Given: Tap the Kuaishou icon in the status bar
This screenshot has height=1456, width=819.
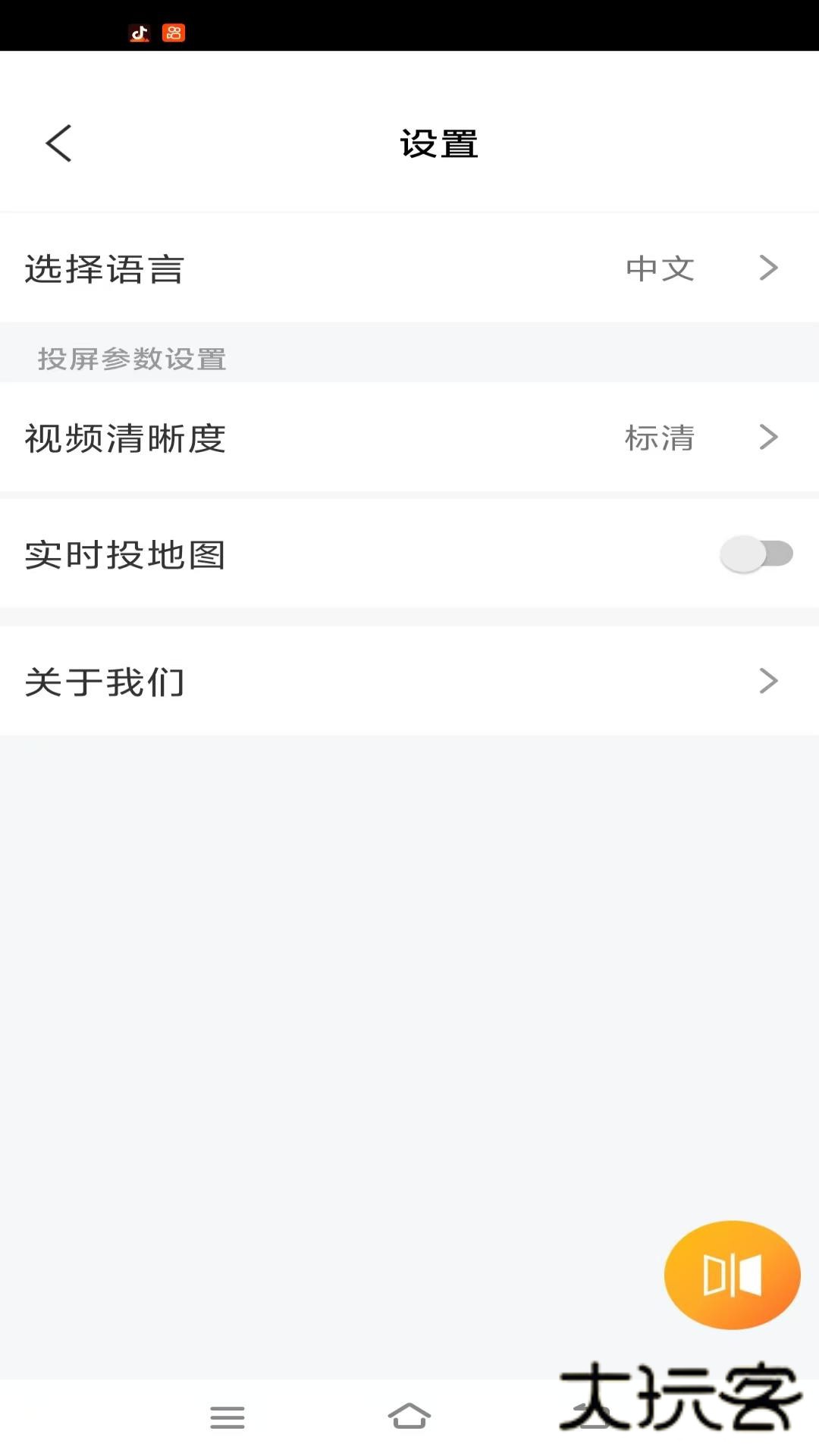Looking at the screenshot, I should point(174,33).
